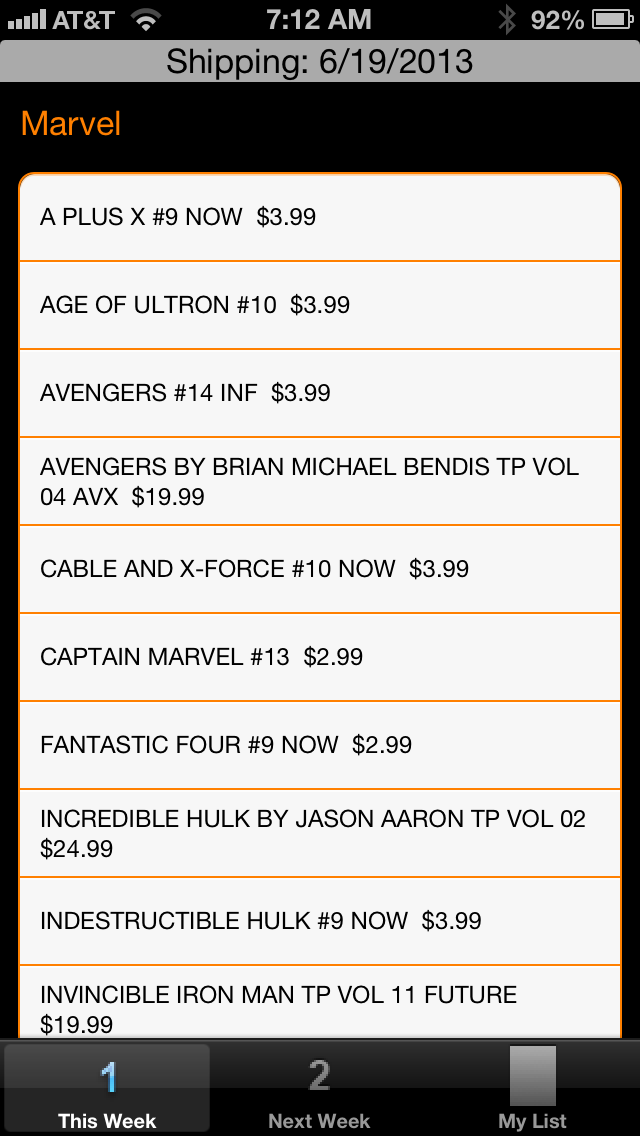Select CABLE AND X-FORCE #10 NOW
The height and width of the screenshot is (1136, 640).
click(320, 569)
